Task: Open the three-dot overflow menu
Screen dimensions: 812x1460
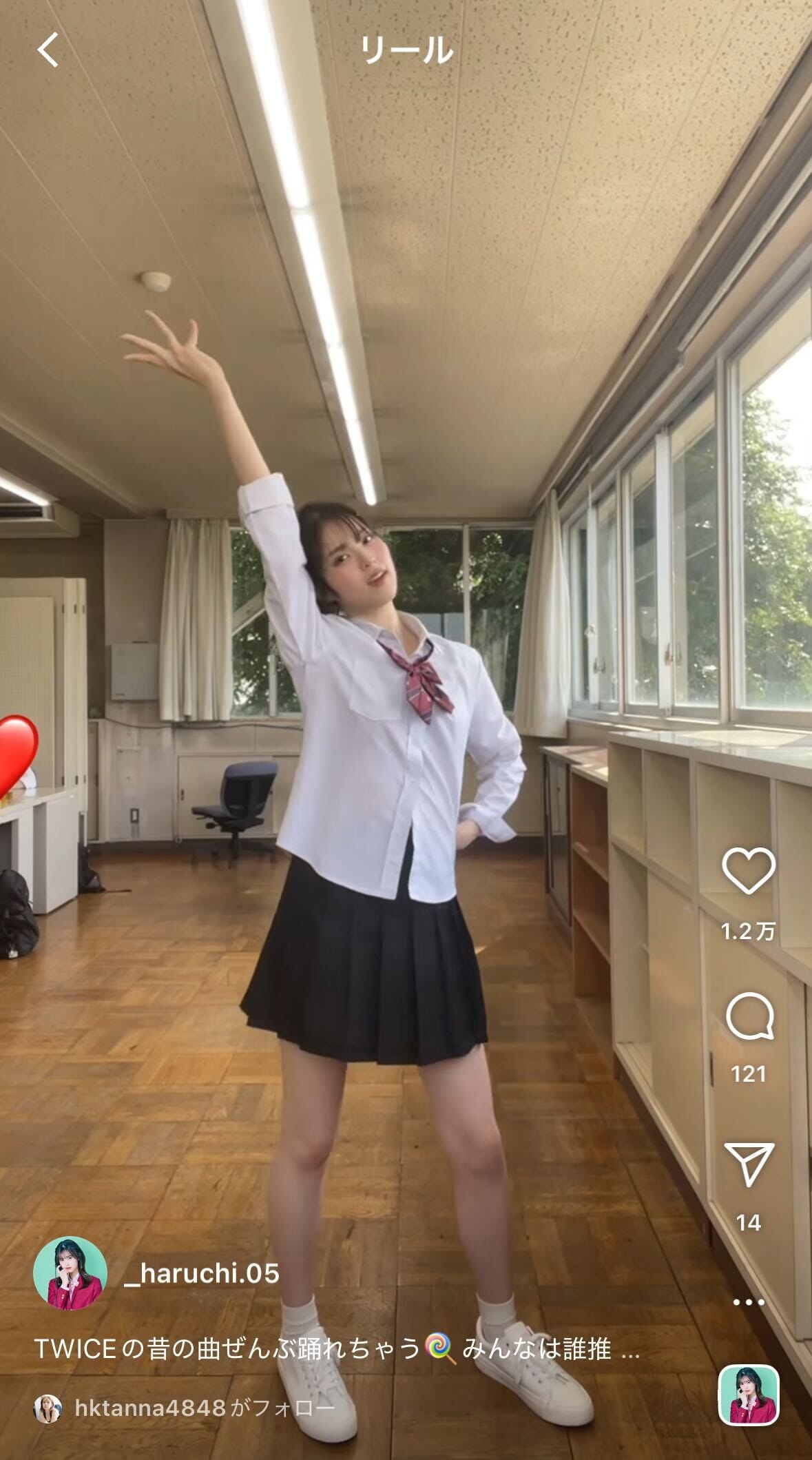Action: [749, 1302]
